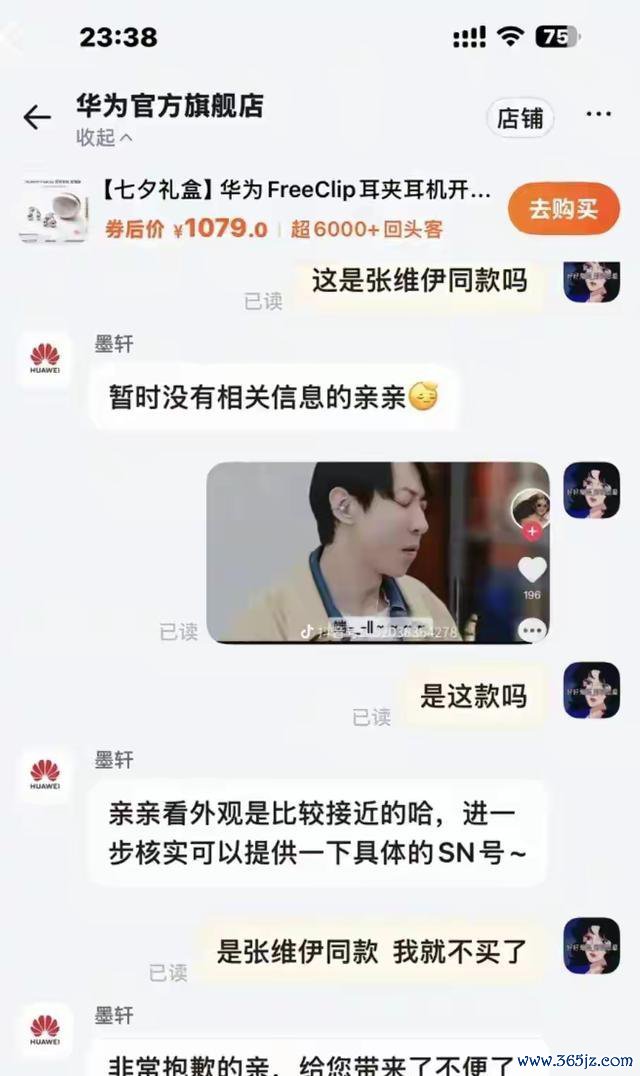
Task: View the sent video screenshot image
Action: (x=377, y=552)
